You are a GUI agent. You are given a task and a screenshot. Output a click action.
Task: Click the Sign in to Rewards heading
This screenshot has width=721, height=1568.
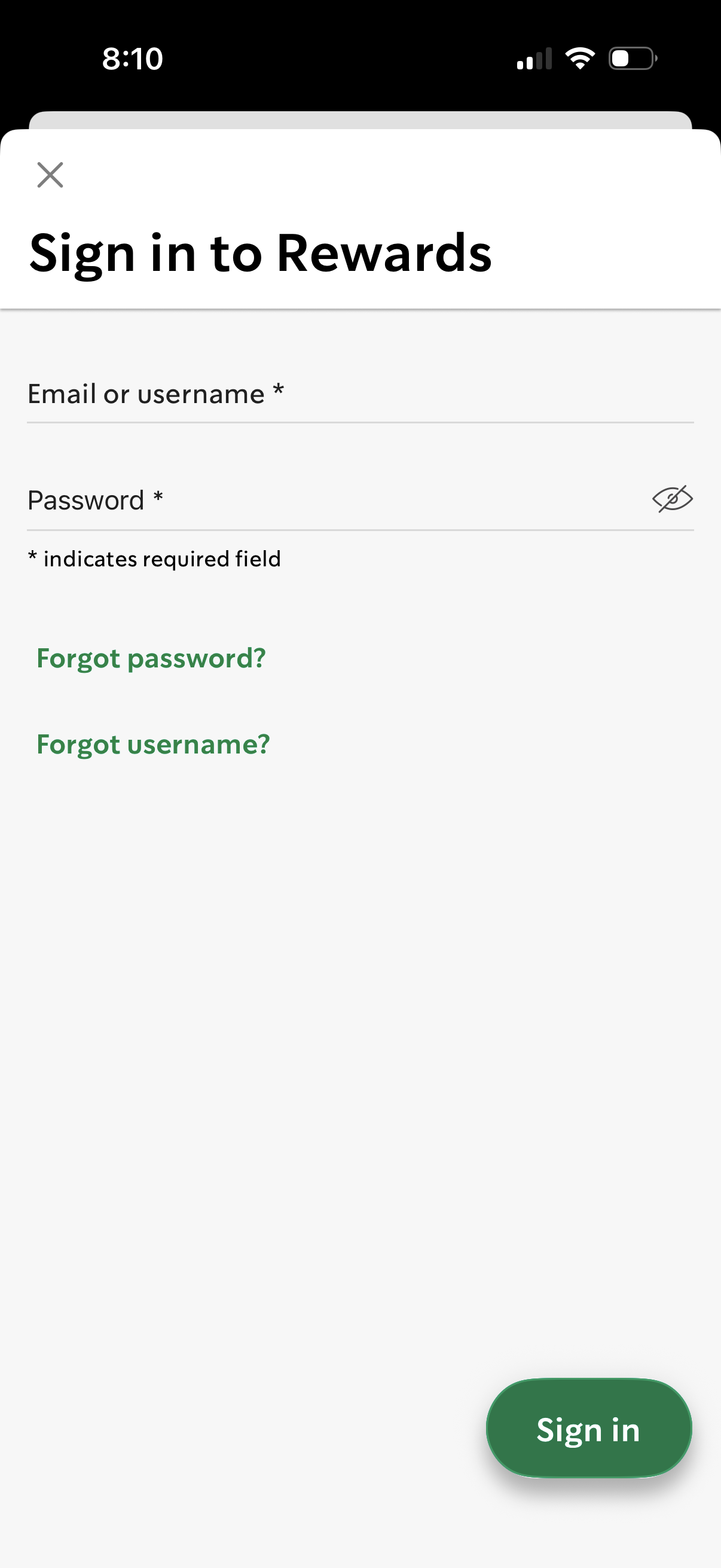[262, 252]
